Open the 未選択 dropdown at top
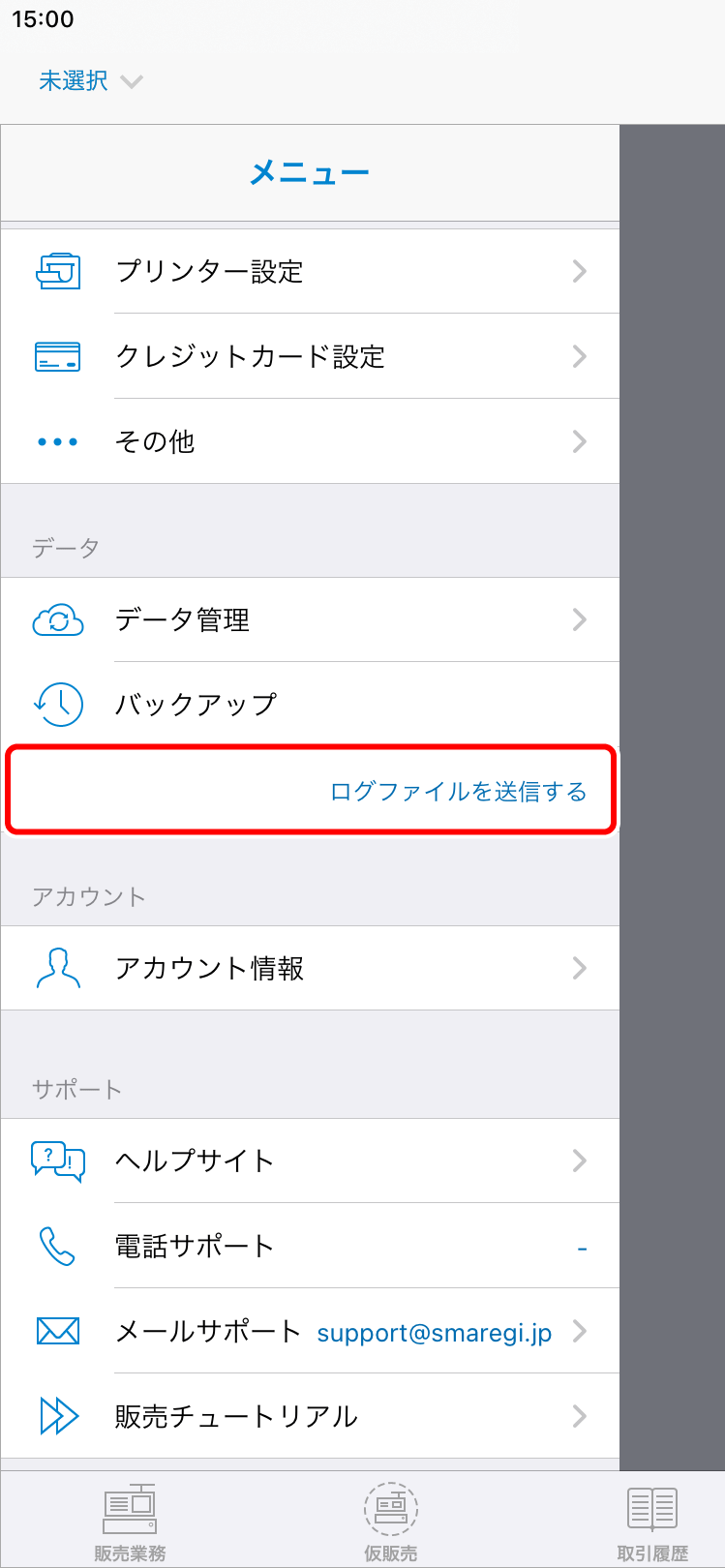 click(x=90, y=81)
